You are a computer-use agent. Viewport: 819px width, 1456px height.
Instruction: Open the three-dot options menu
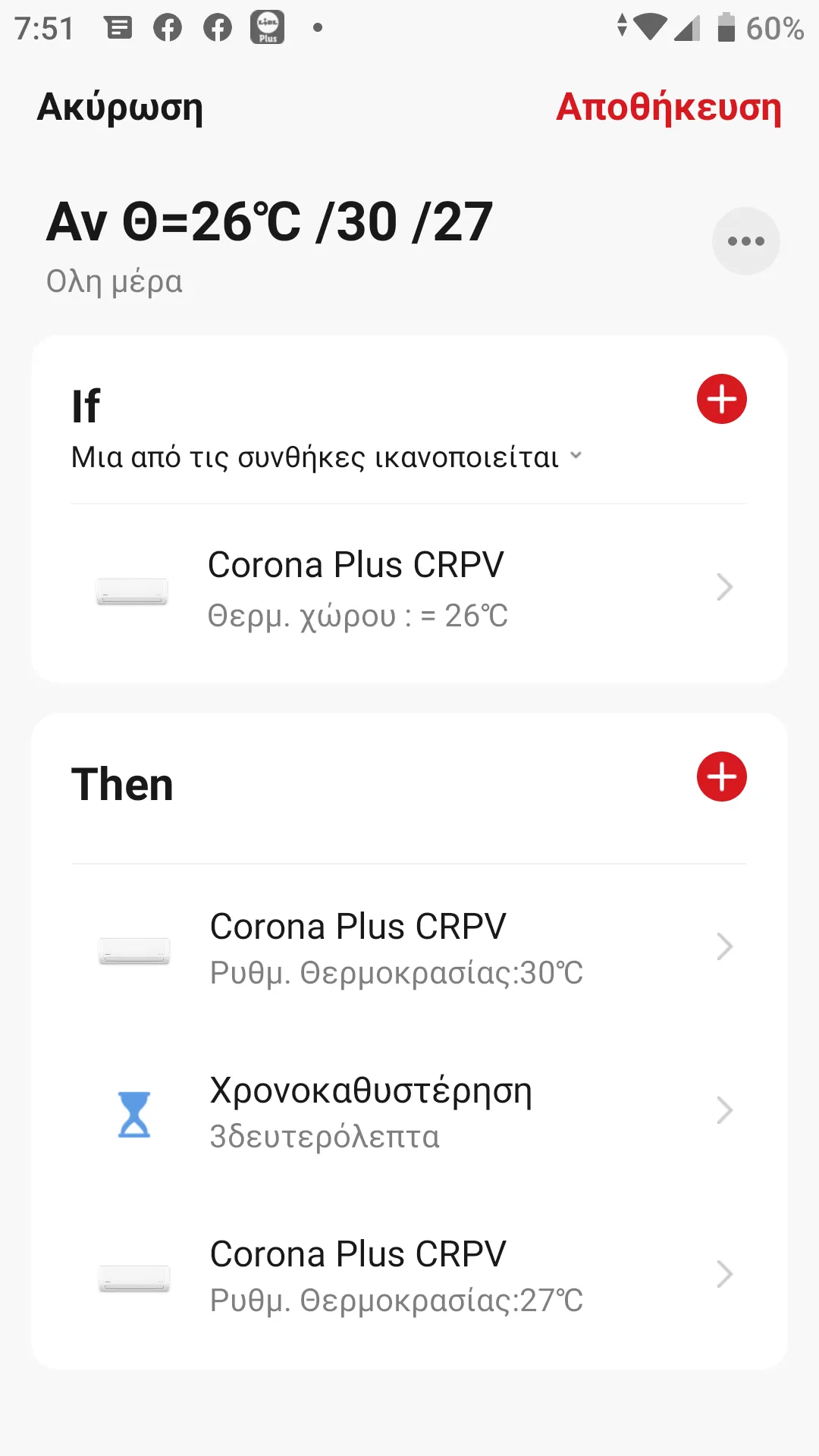click(745, 241)
